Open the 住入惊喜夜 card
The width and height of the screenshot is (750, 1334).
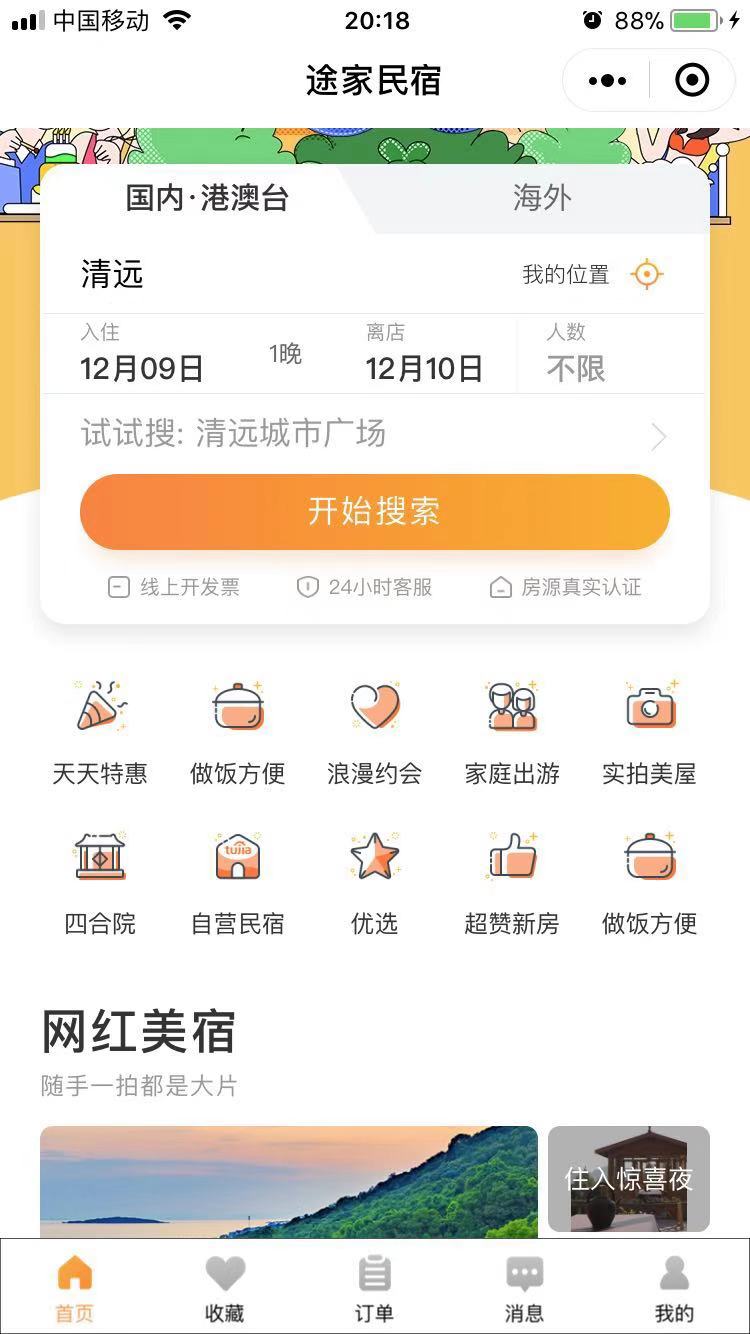(628, 1179)
